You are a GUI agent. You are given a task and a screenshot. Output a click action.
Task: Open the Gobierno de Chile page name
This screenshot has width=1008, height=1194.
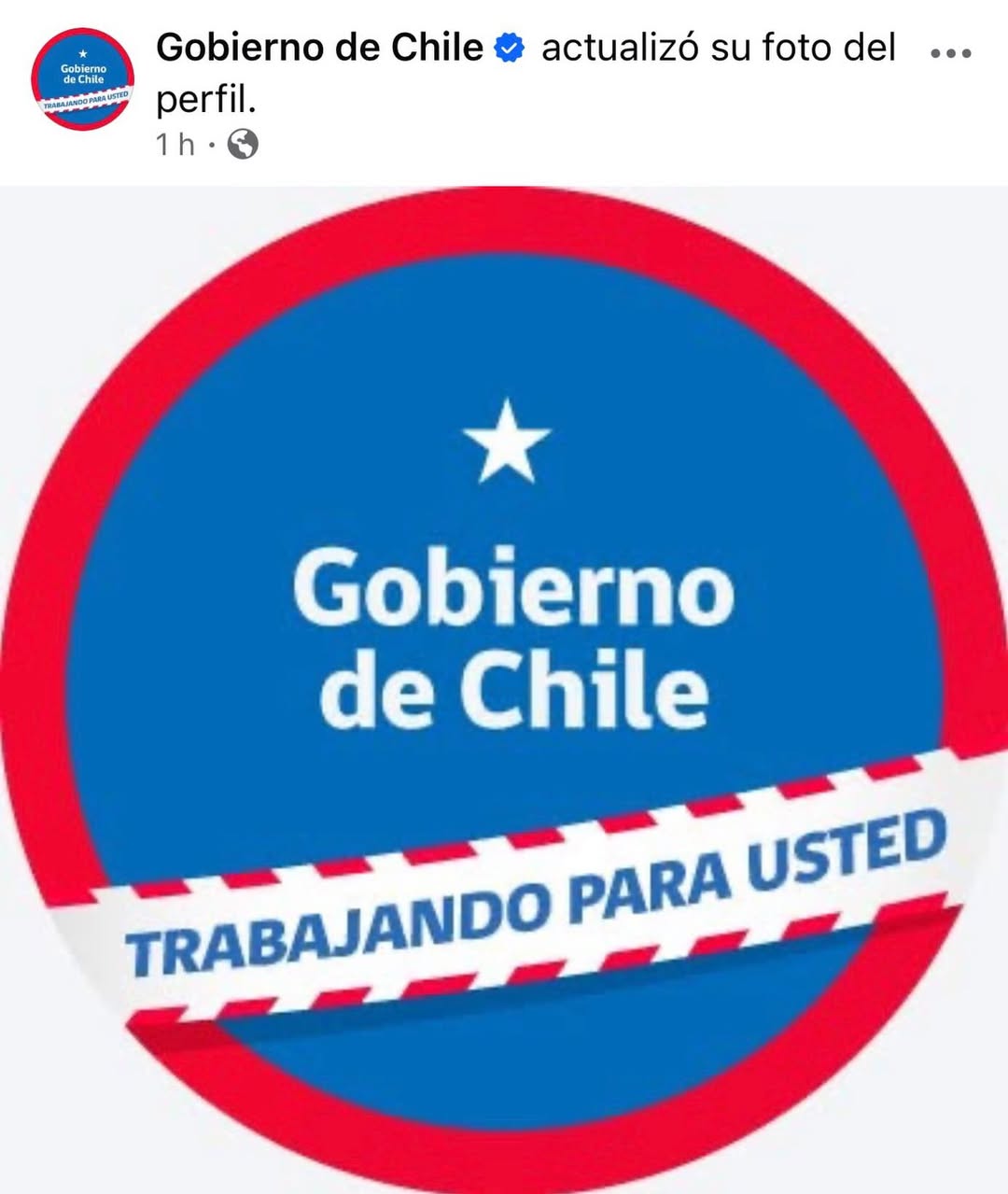point(319,48)
